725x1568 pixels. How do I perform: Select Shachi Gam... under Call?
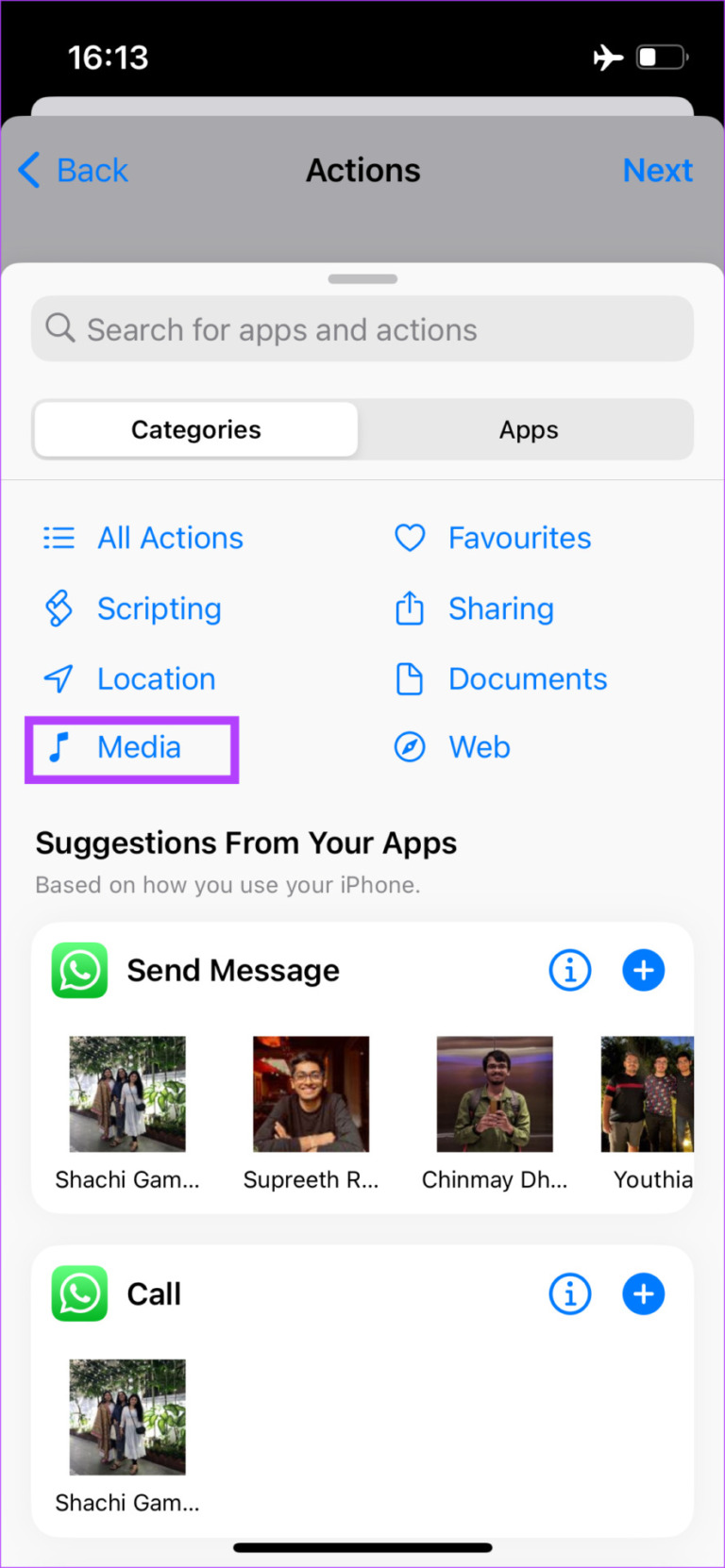click(x=127, y=1432)
